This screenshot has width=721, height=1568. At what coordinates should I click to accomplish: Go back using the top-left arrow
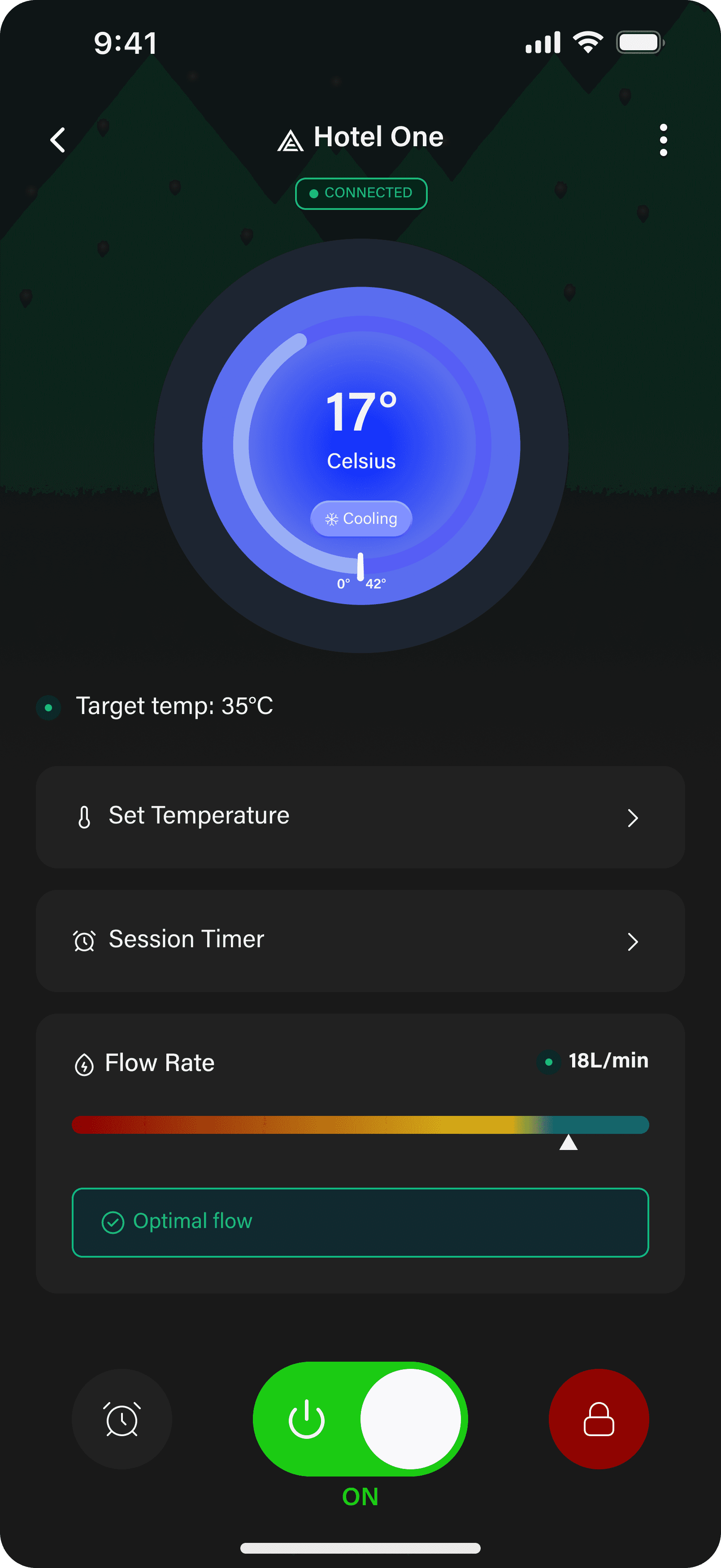point(58,140)
